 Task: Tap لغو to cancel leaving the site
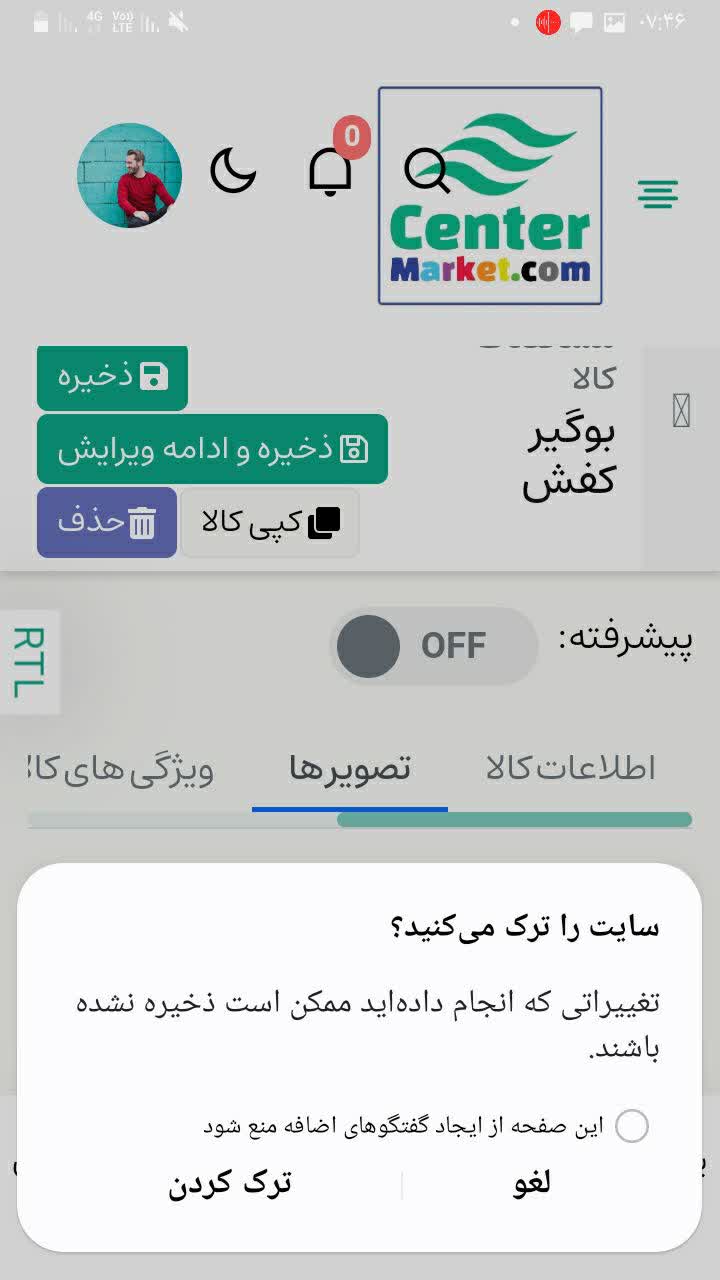click(531, 1184)
